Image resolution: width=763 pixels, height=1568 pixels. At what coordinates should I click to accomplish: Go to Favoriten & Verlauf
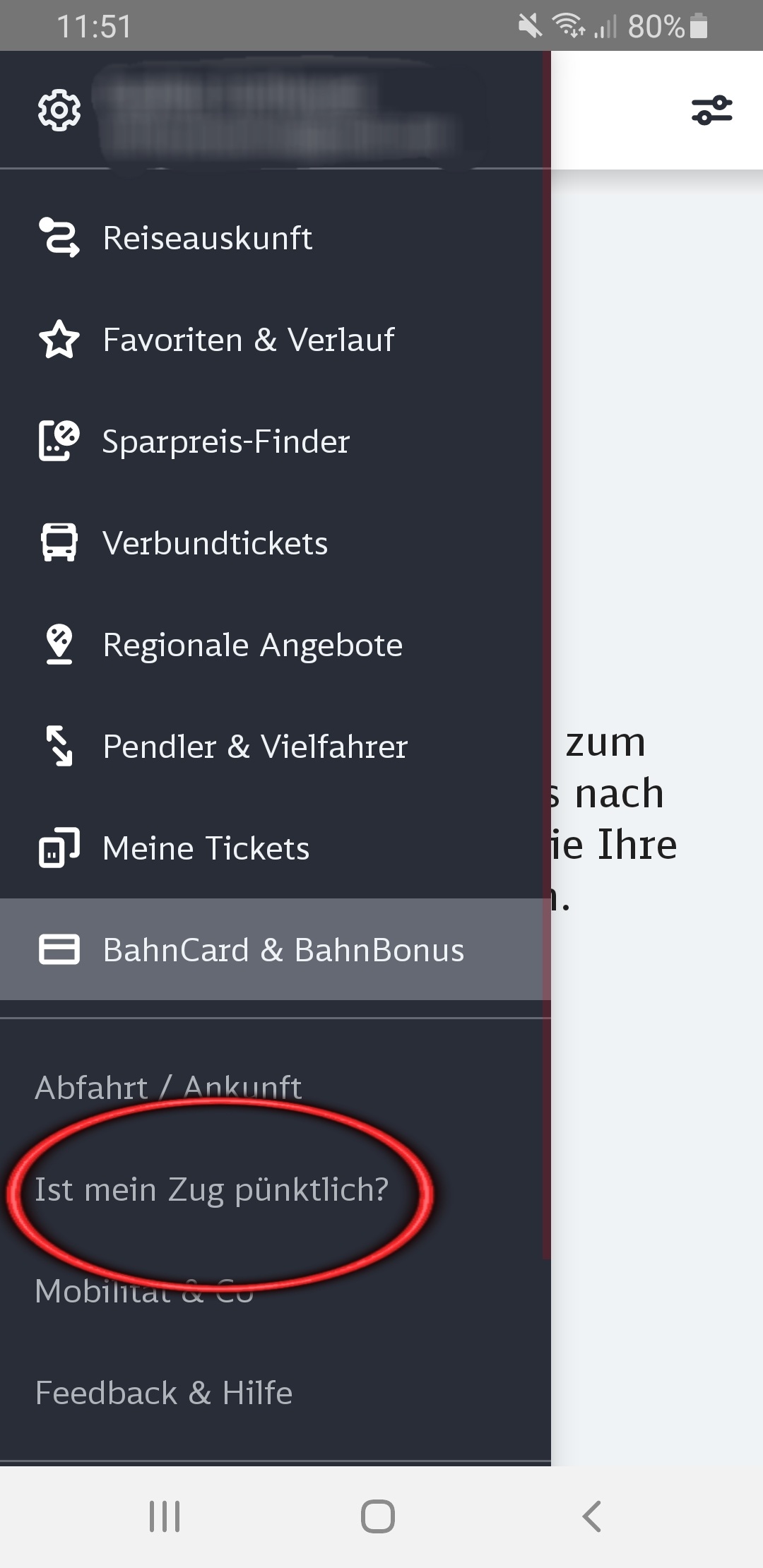pyautogui.click(x=276, y=340)
